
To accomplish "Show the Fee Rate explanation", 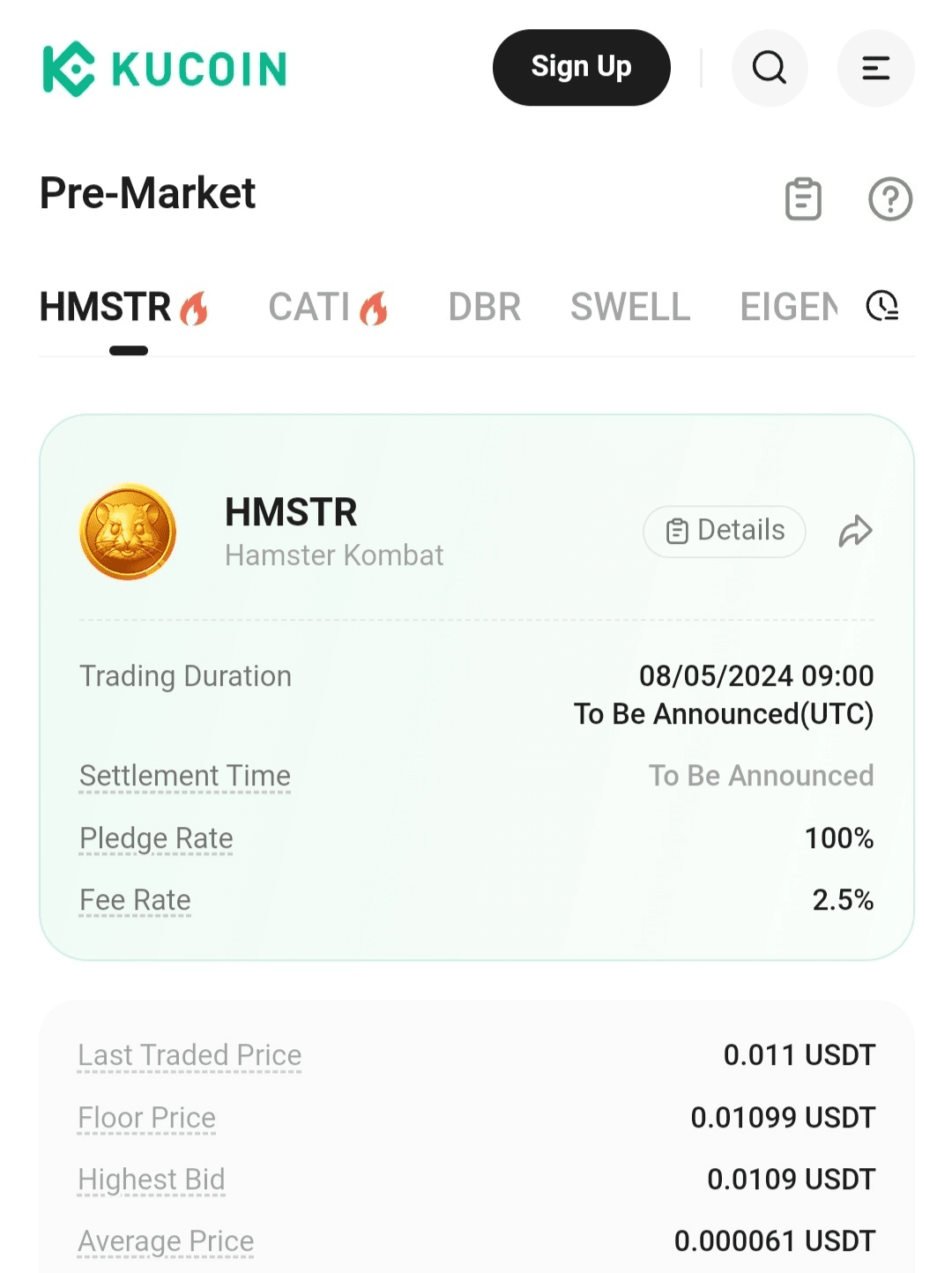I will click(135, 900).
